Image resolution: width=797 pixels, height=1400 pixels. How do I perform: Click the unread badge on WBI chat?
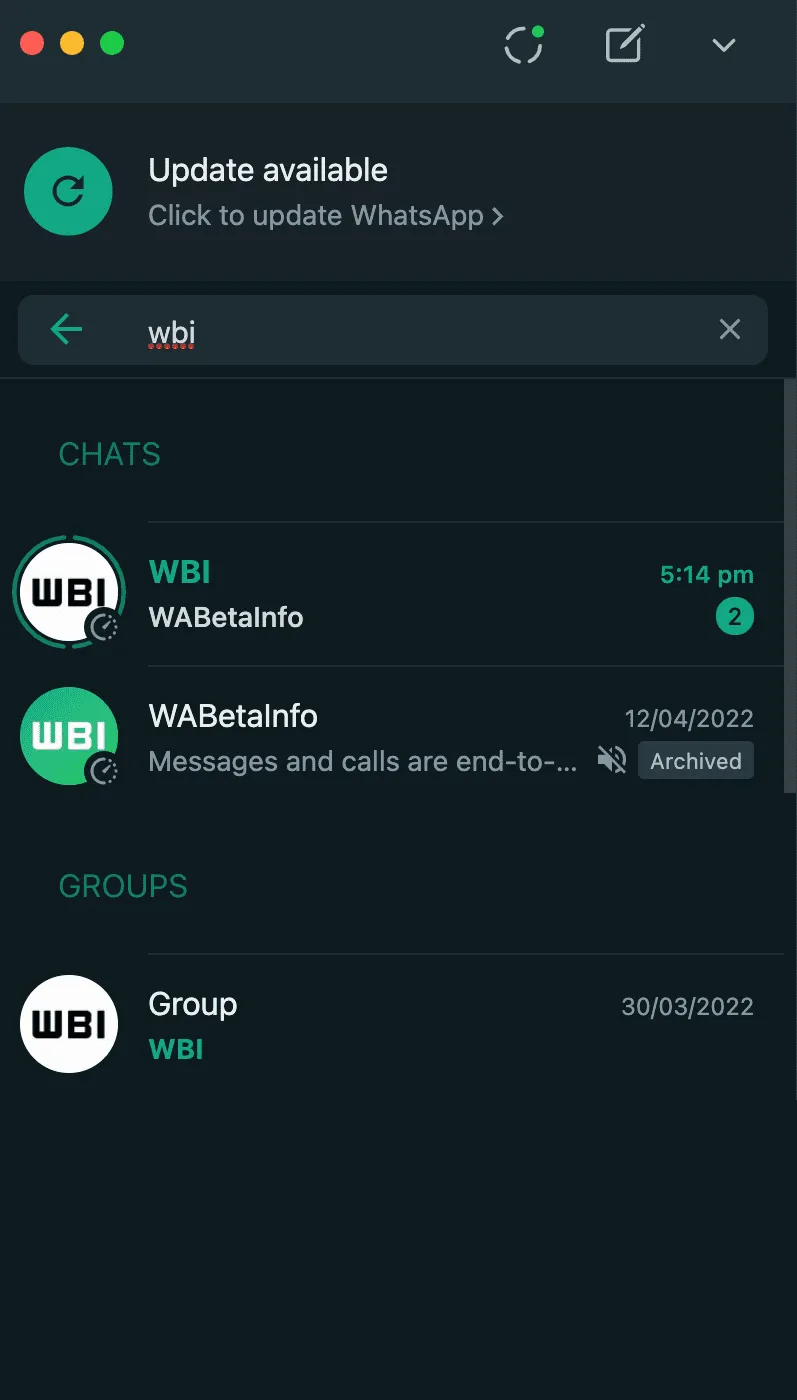click(x=735, y=616)
